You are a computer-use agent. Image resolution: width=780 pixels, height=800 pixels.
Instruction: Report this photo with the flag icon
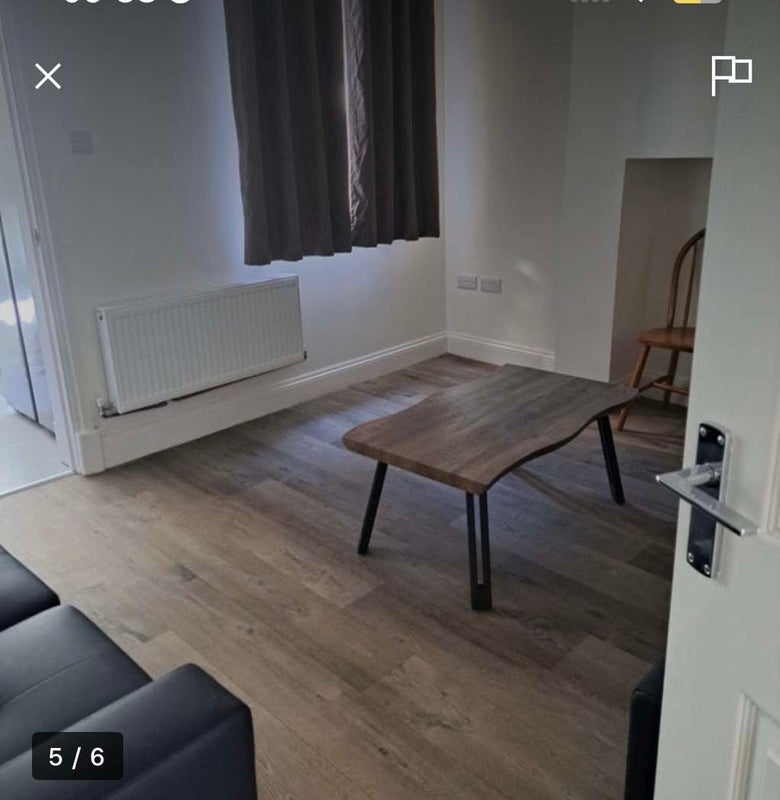coord(731,75)
